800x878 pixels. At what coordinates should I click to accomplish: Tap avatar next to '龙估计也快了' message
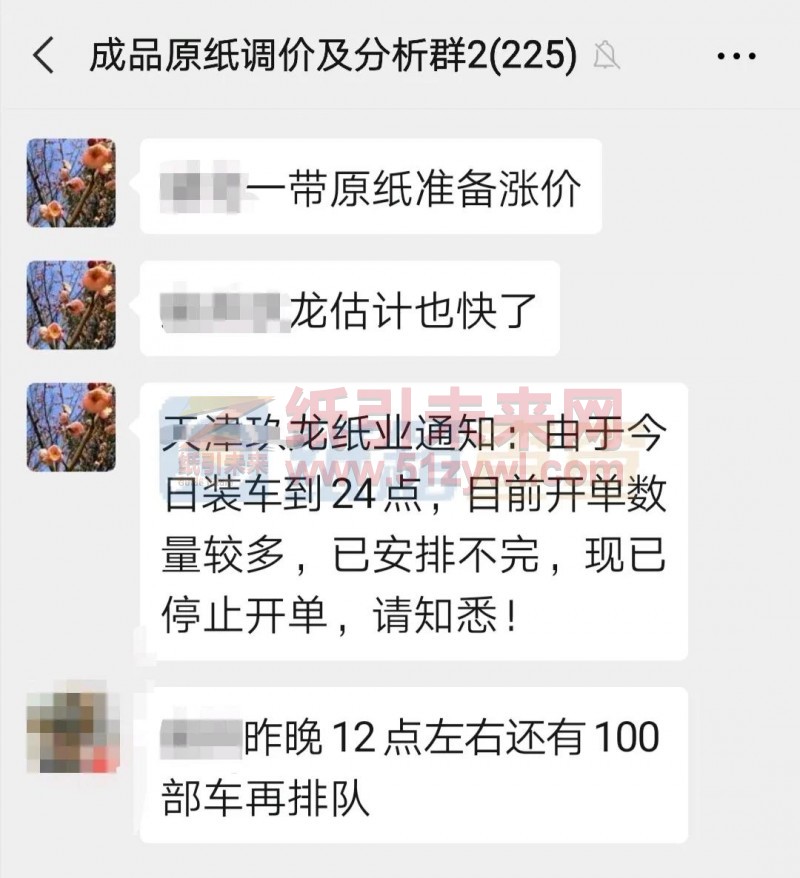[x=71, y=305]
